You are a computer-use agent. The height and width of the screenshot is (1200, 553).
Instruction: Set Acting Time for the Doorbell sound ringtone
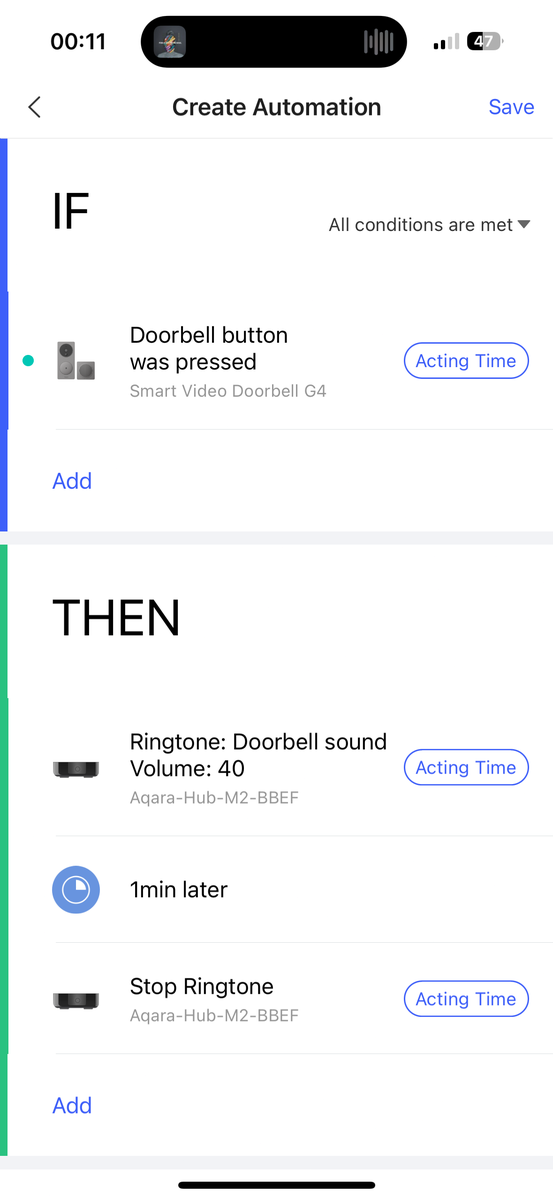tap(466, 768)
